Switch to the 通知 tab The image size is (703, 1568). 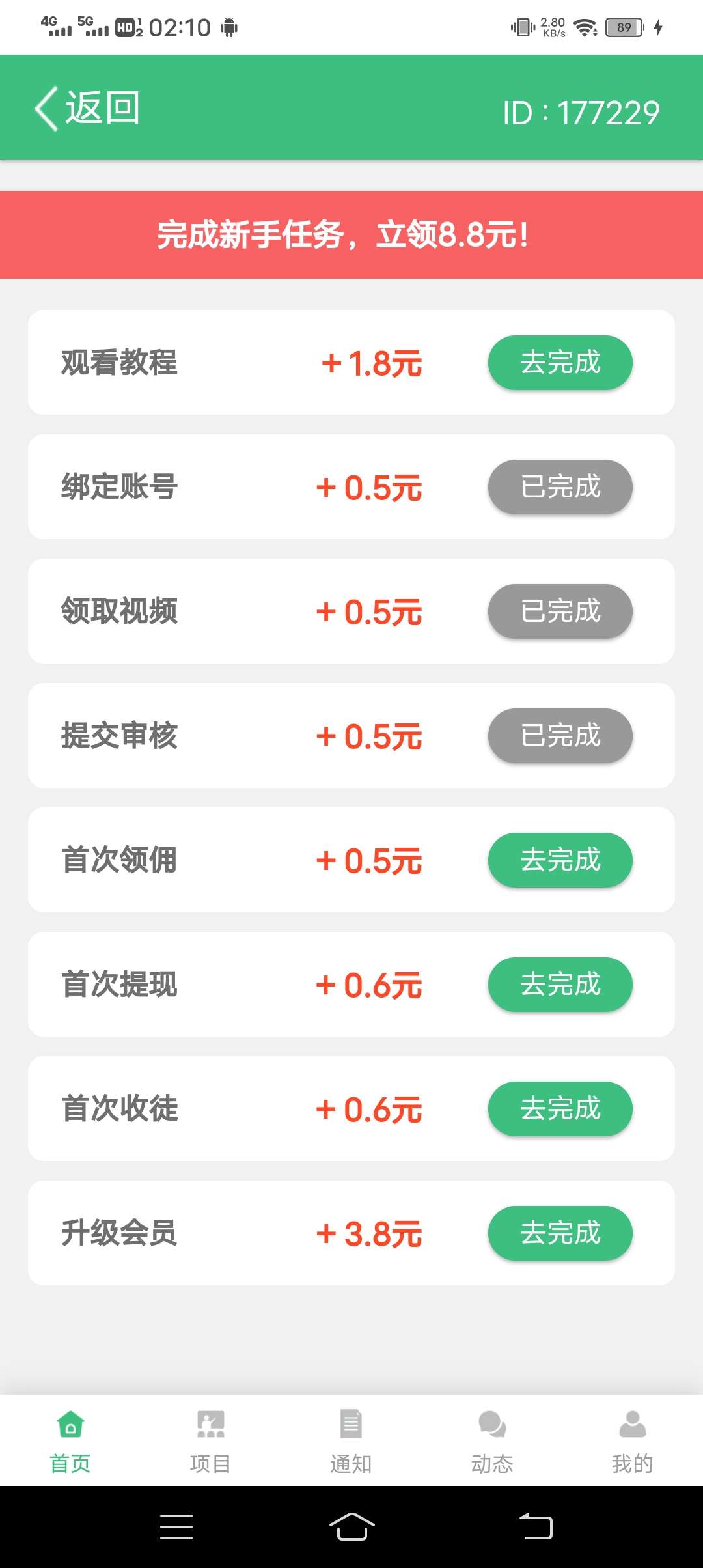coord(351,1441)
